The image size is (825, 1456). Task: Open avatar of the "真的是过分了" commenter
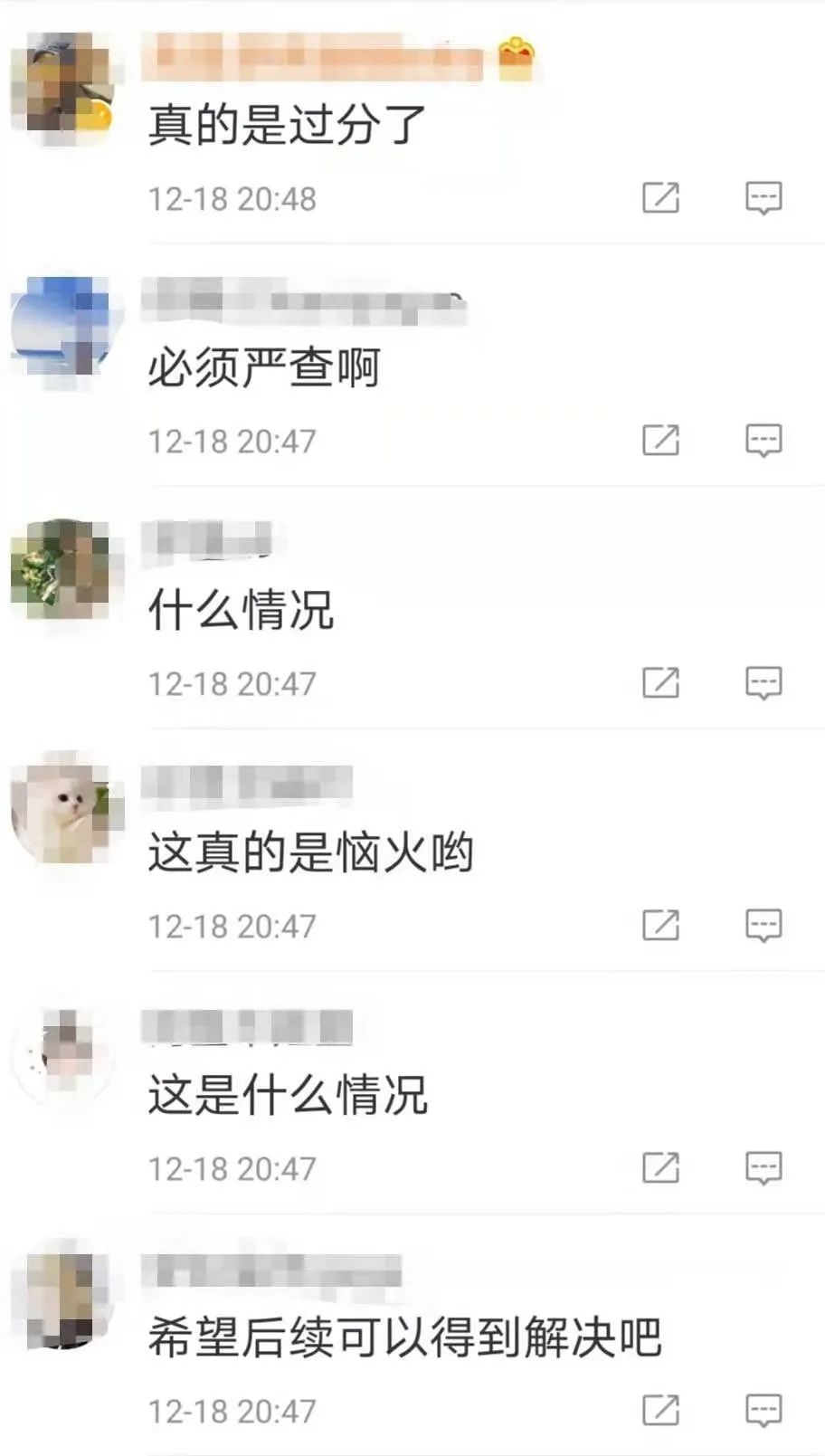(x=62, y=89)
